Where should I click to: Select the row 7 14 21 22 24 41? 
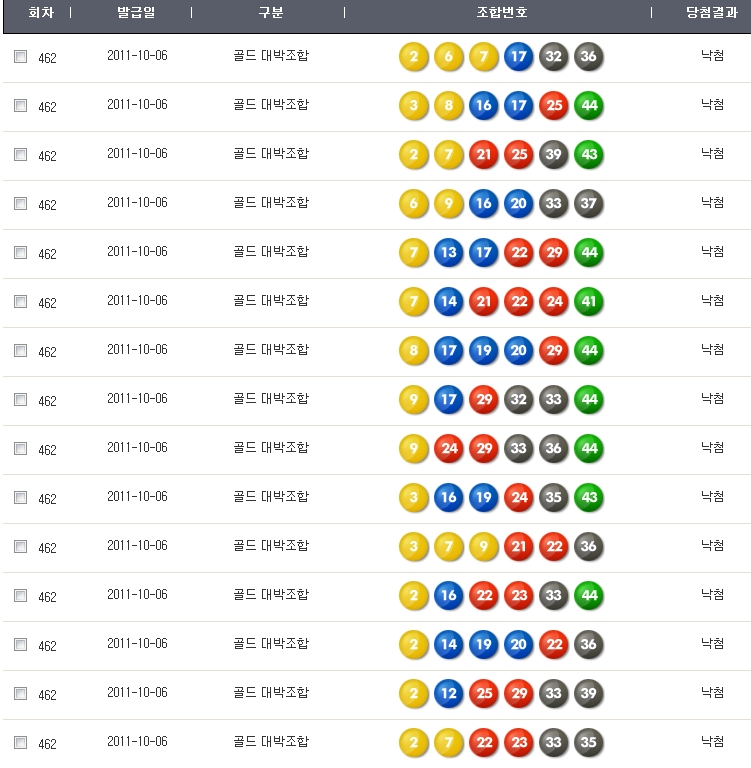click(20, 302)
